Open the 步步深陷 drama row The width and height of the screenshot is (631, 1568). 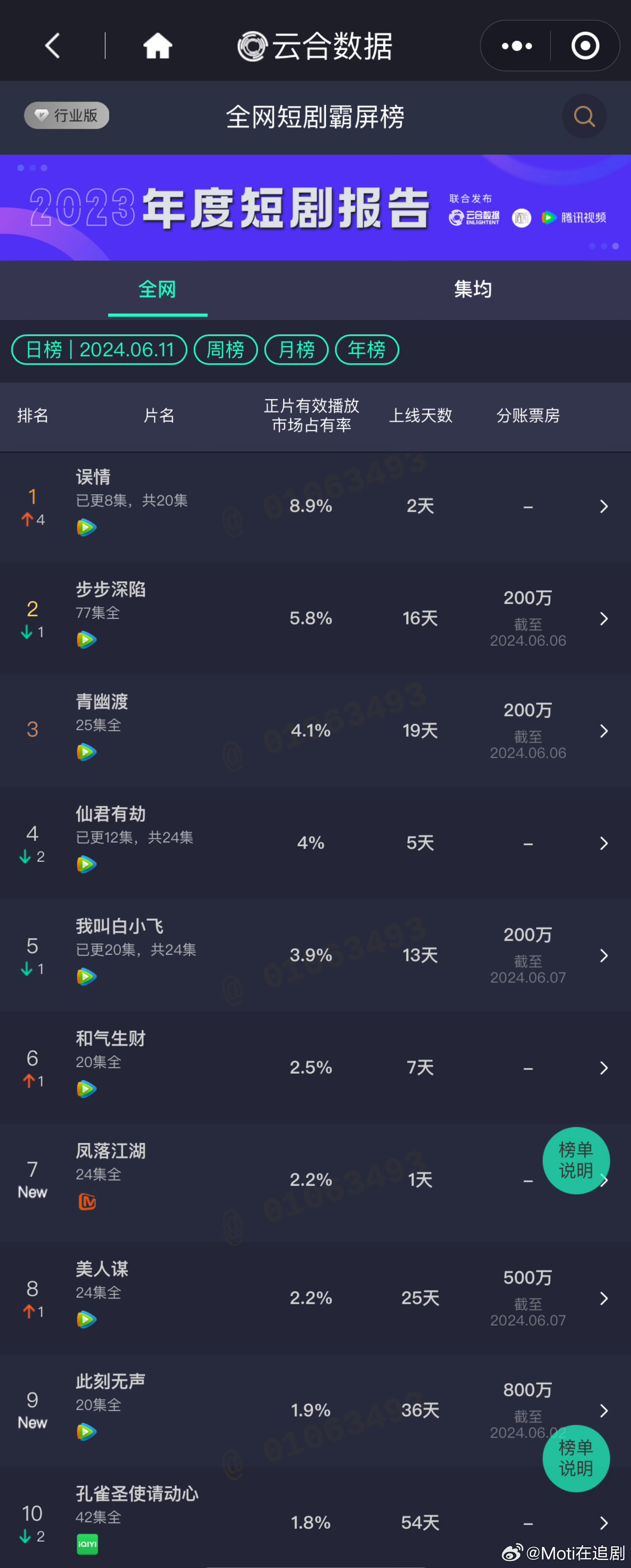click(315, 618)
